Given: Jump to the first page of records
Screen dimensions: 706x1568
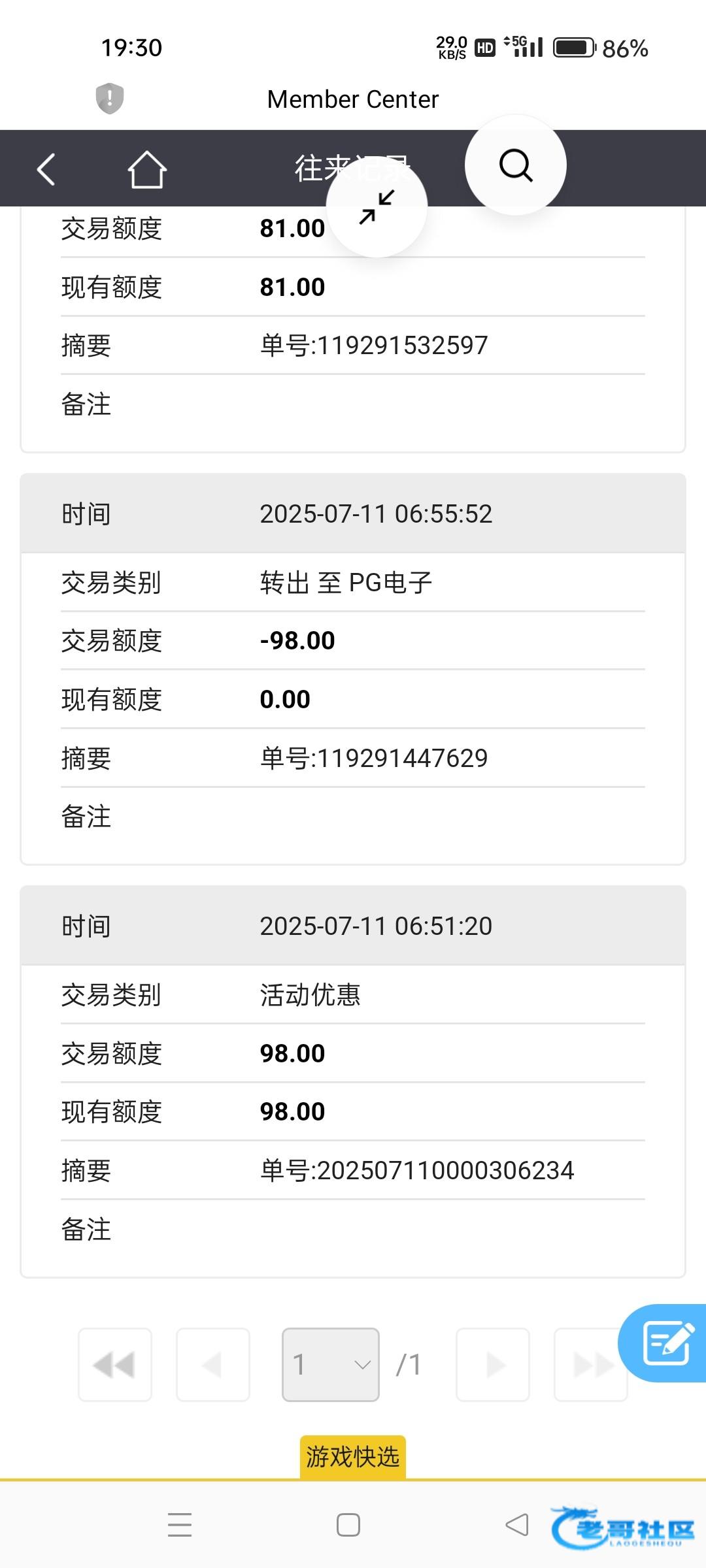Looking at the screenshot, I should [x=115, y=1365].
